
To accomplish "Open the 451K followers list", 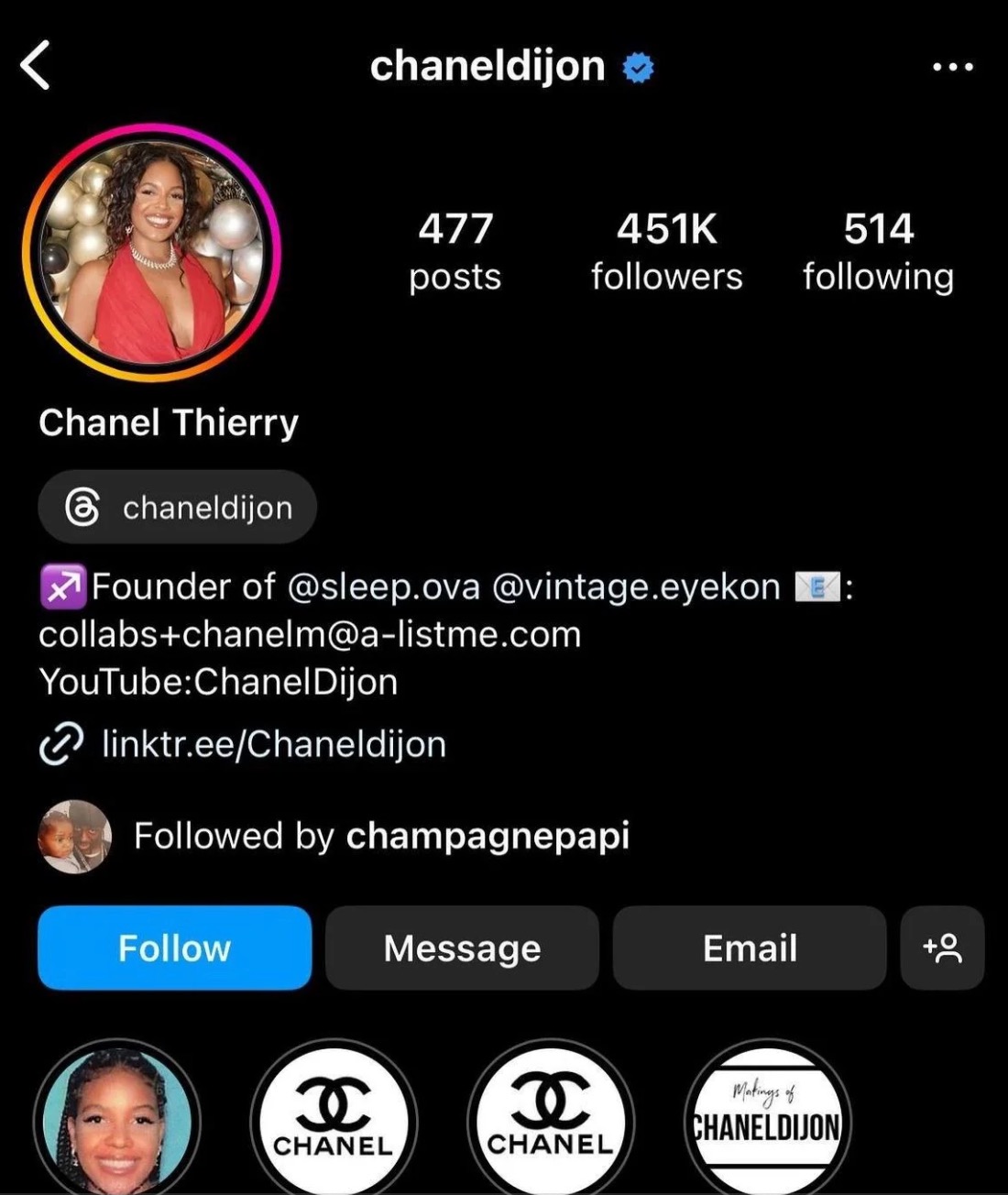I will pos(666,252).
